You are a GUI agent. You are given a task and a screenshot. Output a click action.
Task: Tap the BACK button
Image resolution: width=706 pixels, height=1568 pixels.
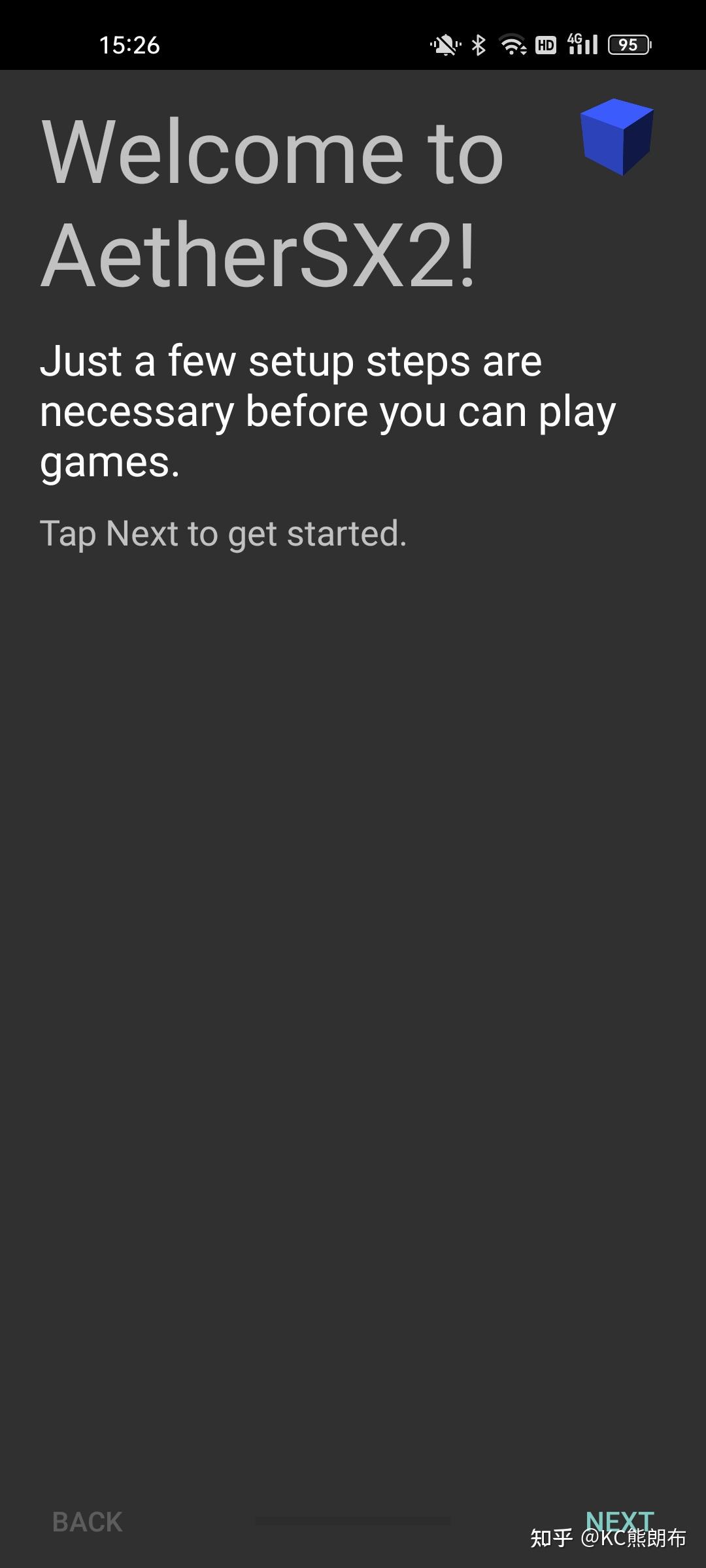(x=87, y=1522)
